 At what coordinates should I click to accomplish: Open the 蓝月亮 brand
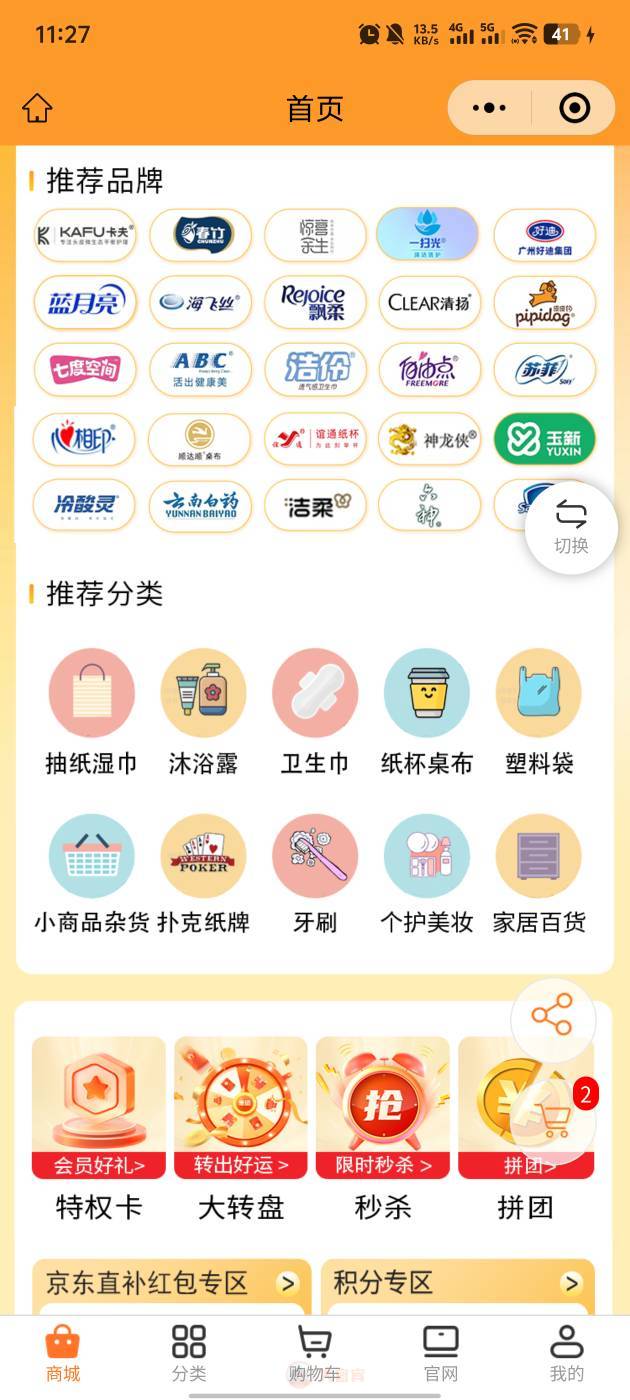click(84, 302)
